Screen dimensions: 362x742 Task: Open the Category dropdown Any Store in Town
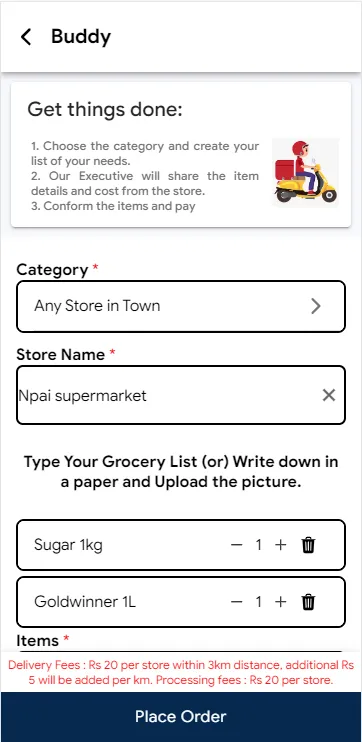(181, 306)
